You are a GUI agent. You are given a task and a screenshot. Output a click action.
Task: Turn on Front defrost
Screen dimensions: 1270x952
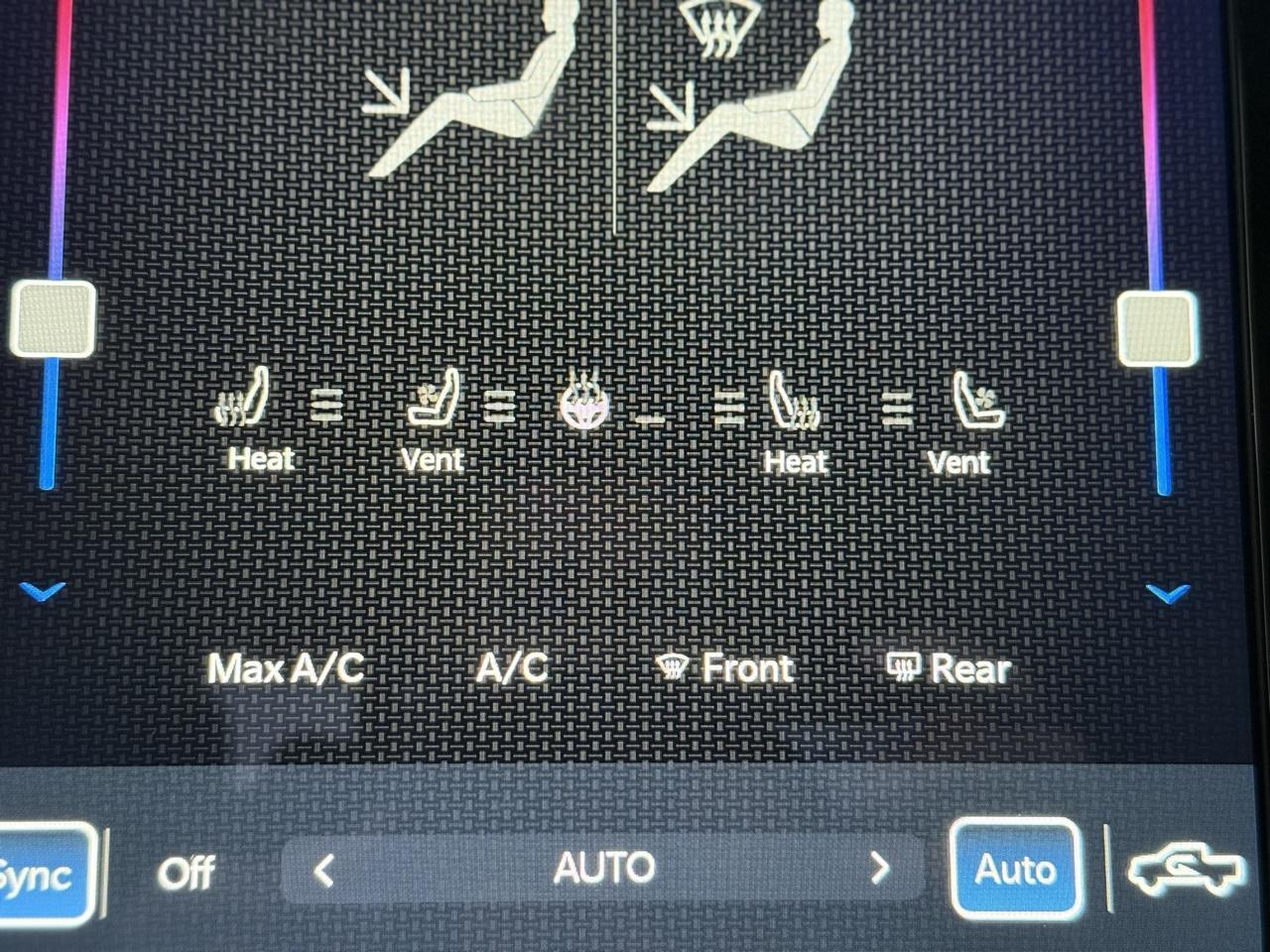click(725, 668)
